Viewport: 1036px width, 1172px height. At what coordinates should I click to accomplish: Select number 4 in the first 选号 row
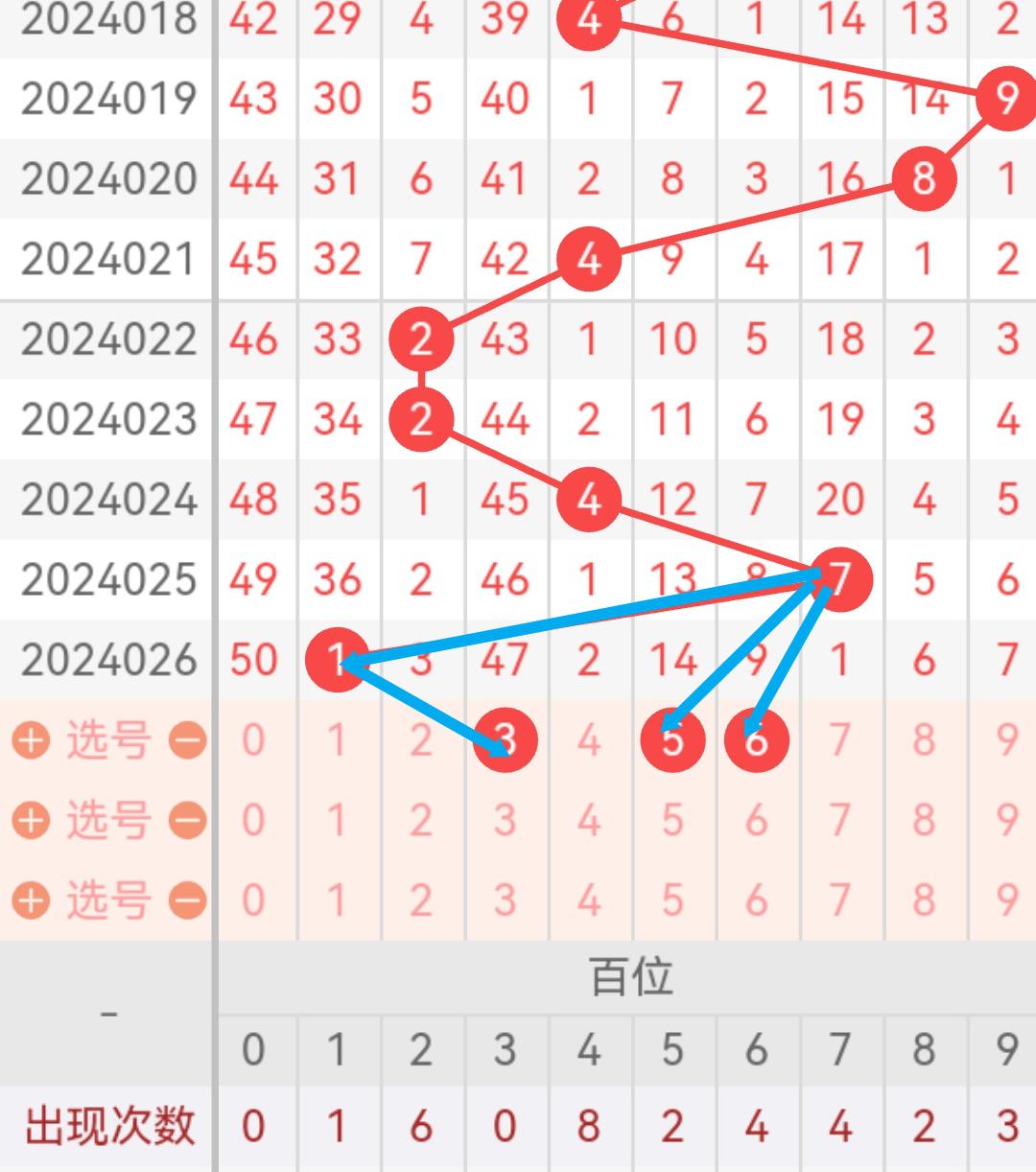(589, 739)
